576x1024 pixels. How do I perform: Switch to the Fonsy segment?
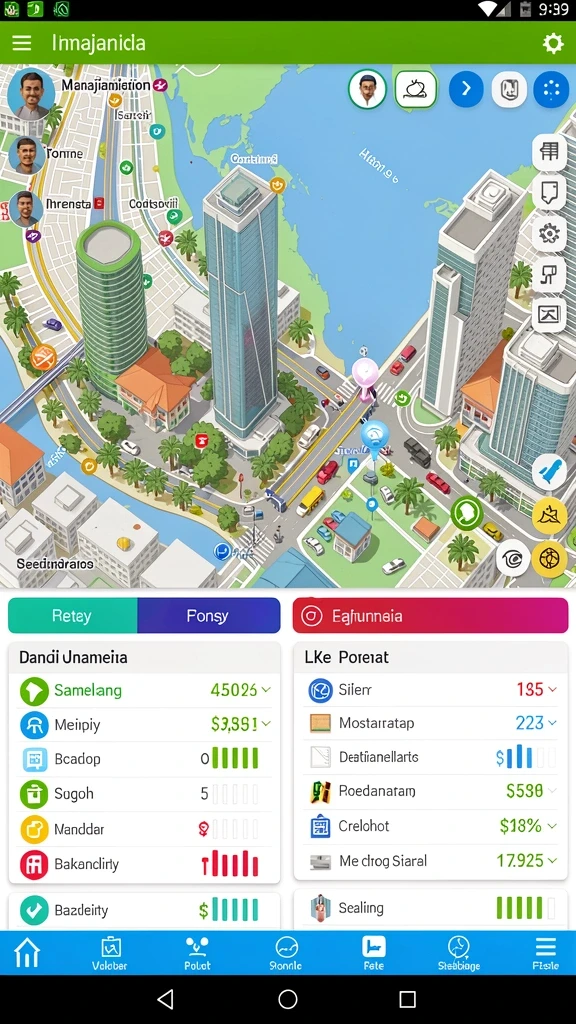pyautogui.click(x=208, y=615)
